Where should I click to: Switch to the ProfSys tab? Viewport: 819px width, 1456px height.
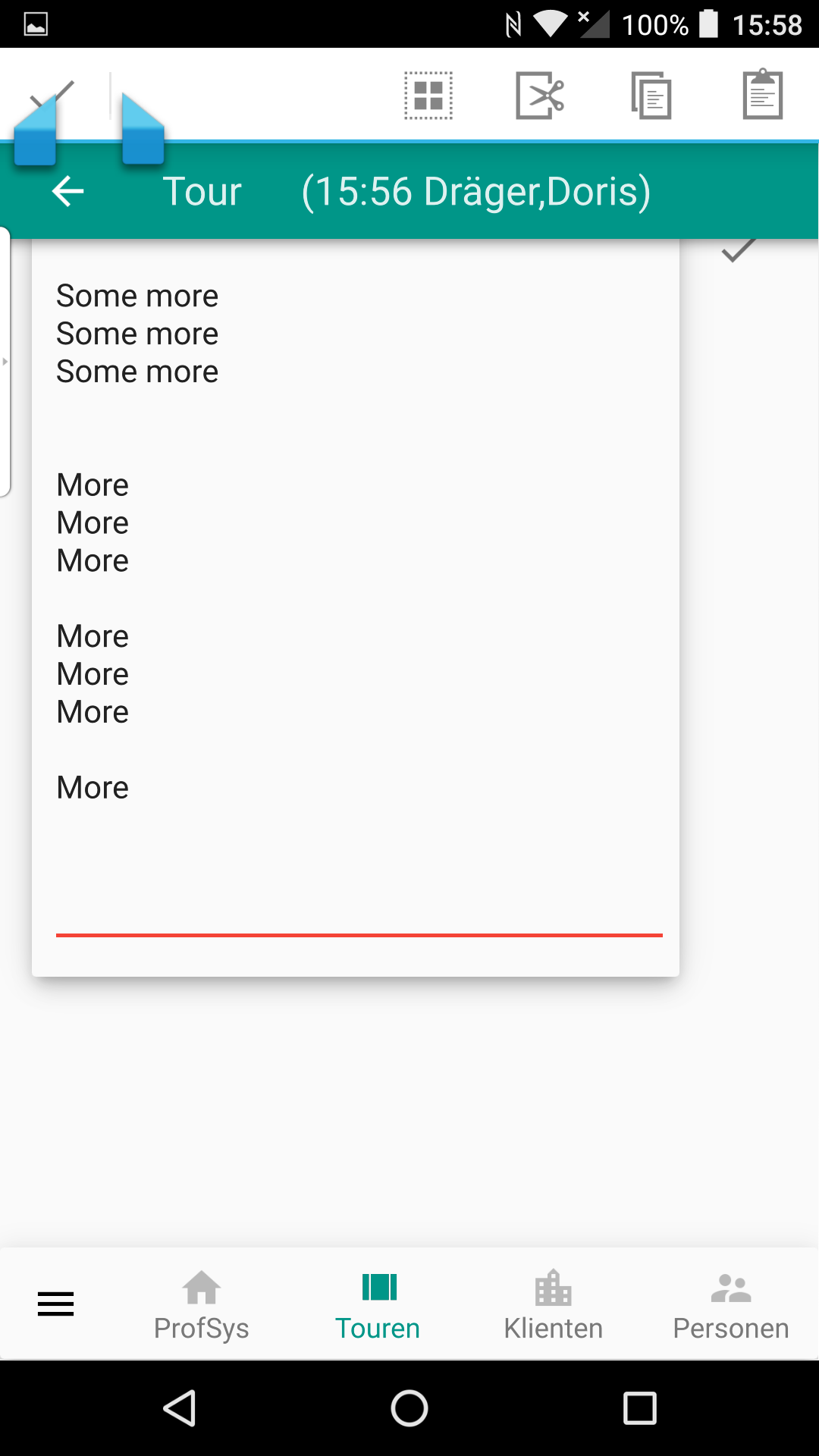pyautogui.click(x=201, y=1306)
